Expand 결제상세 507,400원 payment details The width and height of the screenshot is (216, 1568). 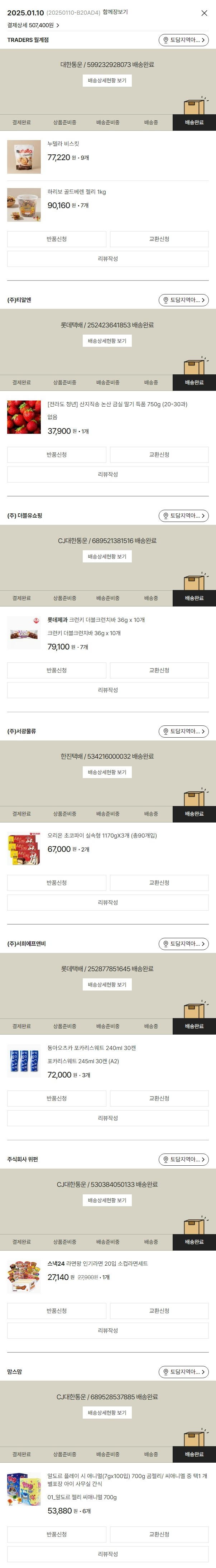tap(33, 25)
